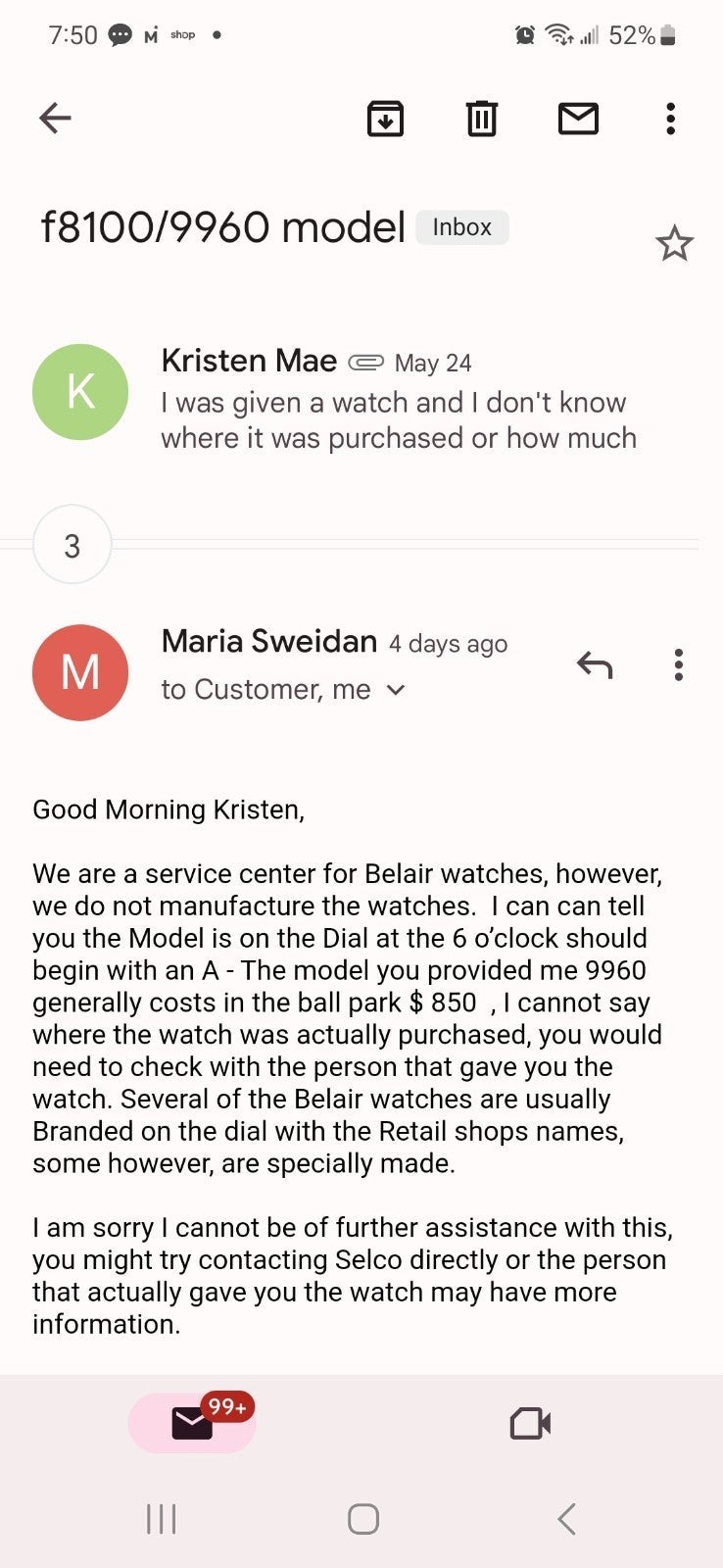Screen dimensions: 723x1568
Task: Archive this email conversation
Action: click(x=385, y=119)
